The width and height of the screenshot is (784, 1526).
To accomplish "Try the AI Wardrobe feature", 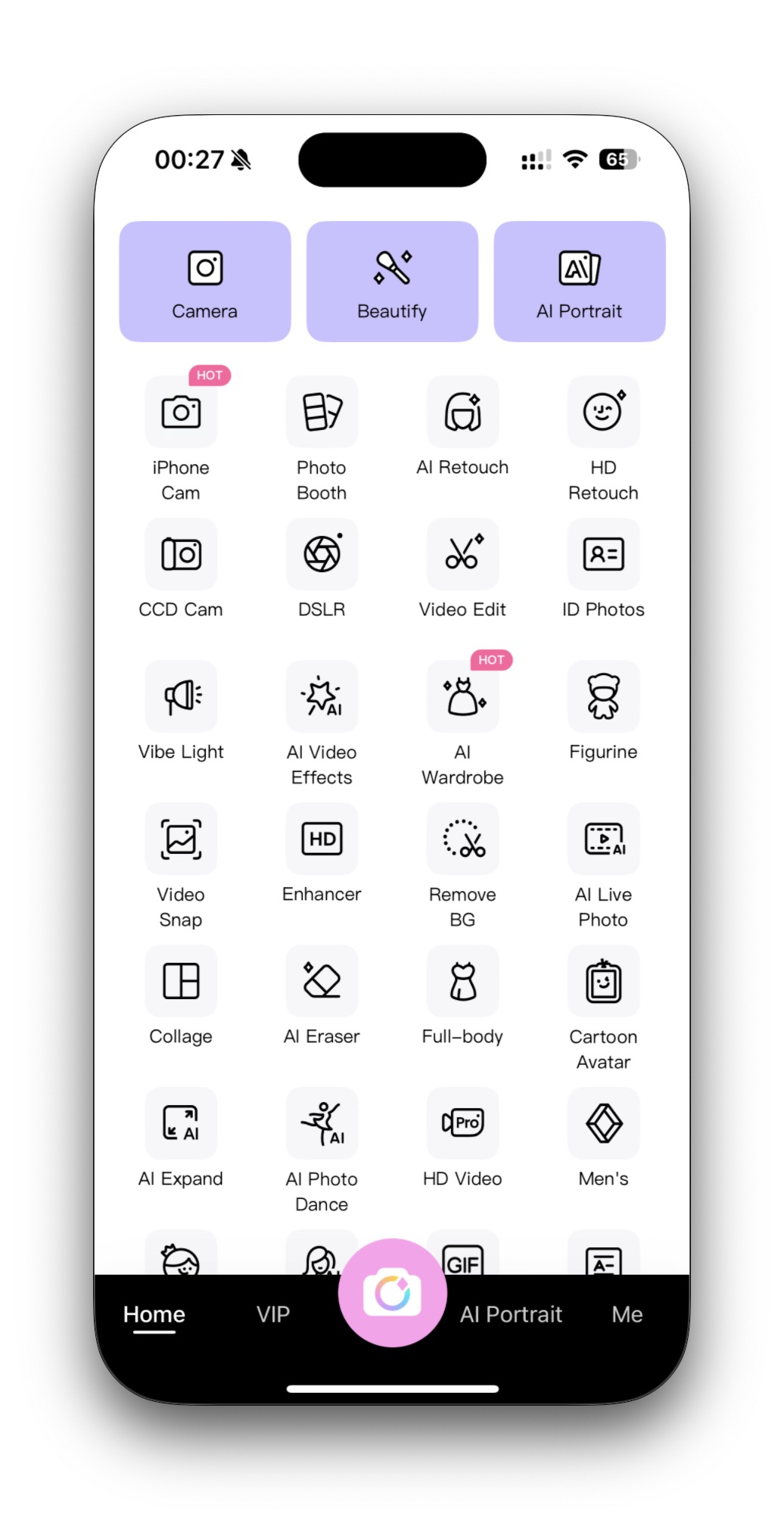I will click(462, 697).
